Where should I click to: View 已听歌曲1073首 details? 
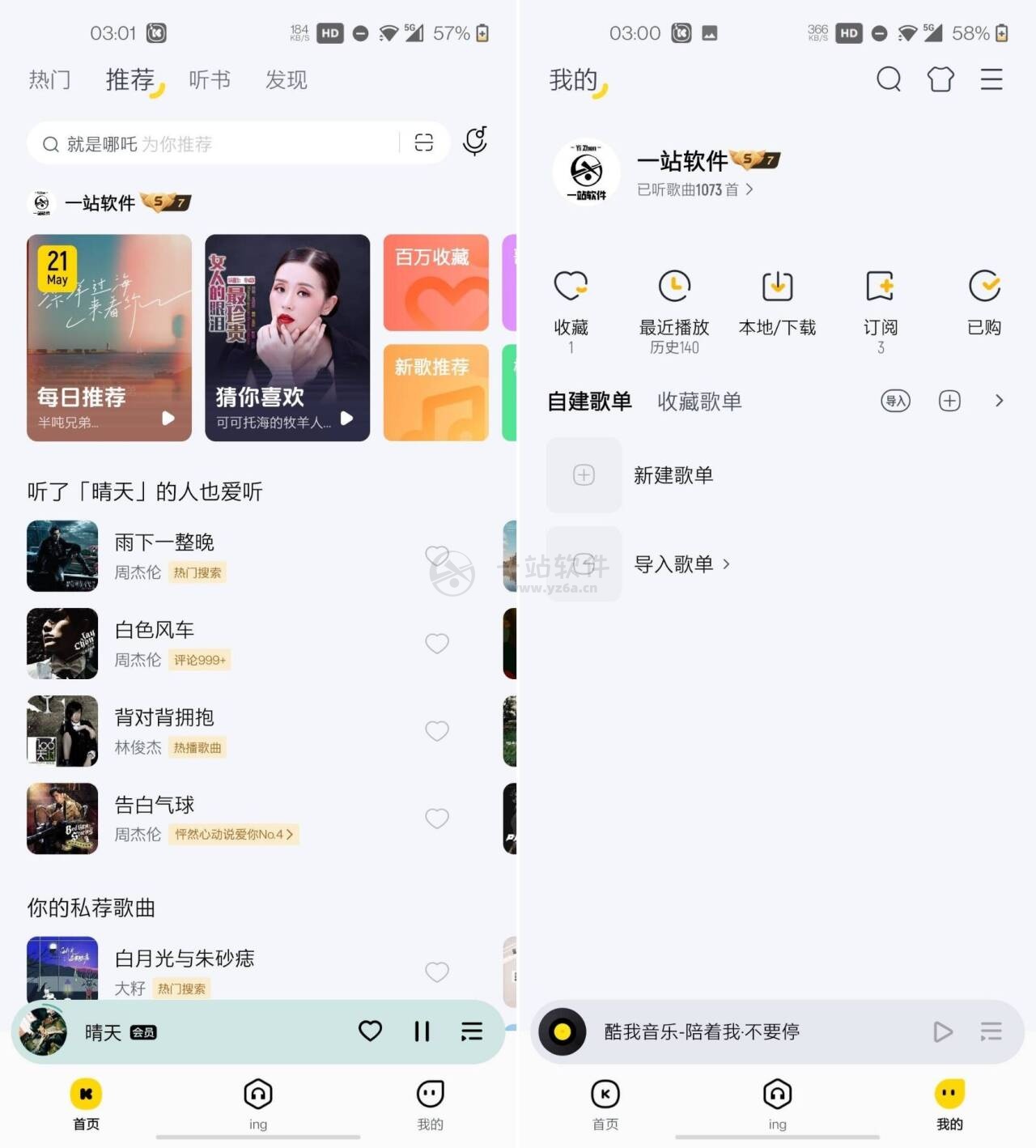[694, 189]
